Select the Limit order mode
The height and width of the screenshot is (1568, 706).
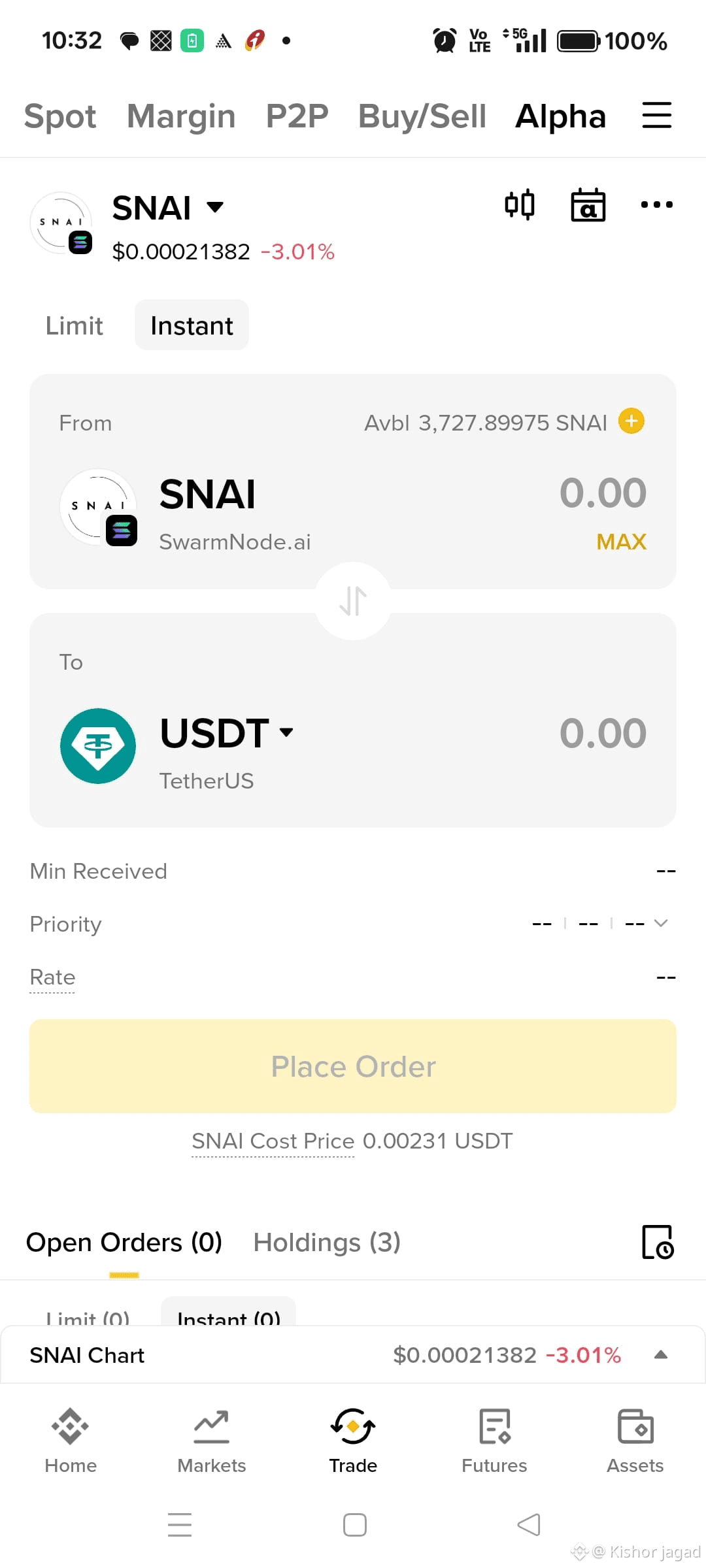(x=74, y=325)
